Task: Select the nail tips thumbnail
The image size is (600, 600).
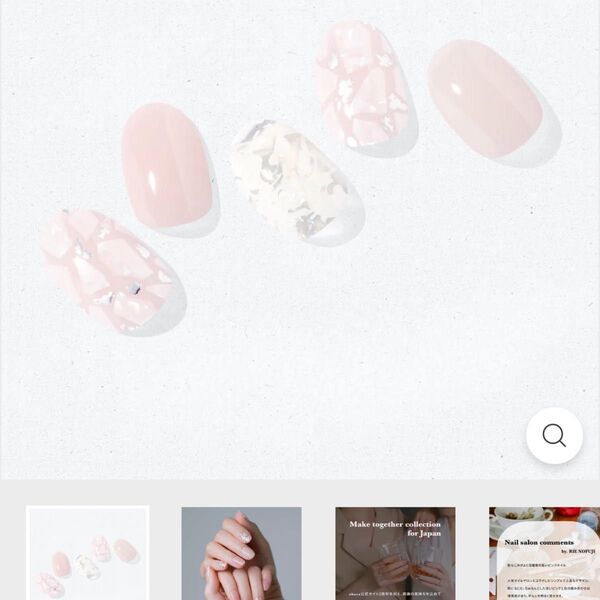Action: click(x=87, y=553)
